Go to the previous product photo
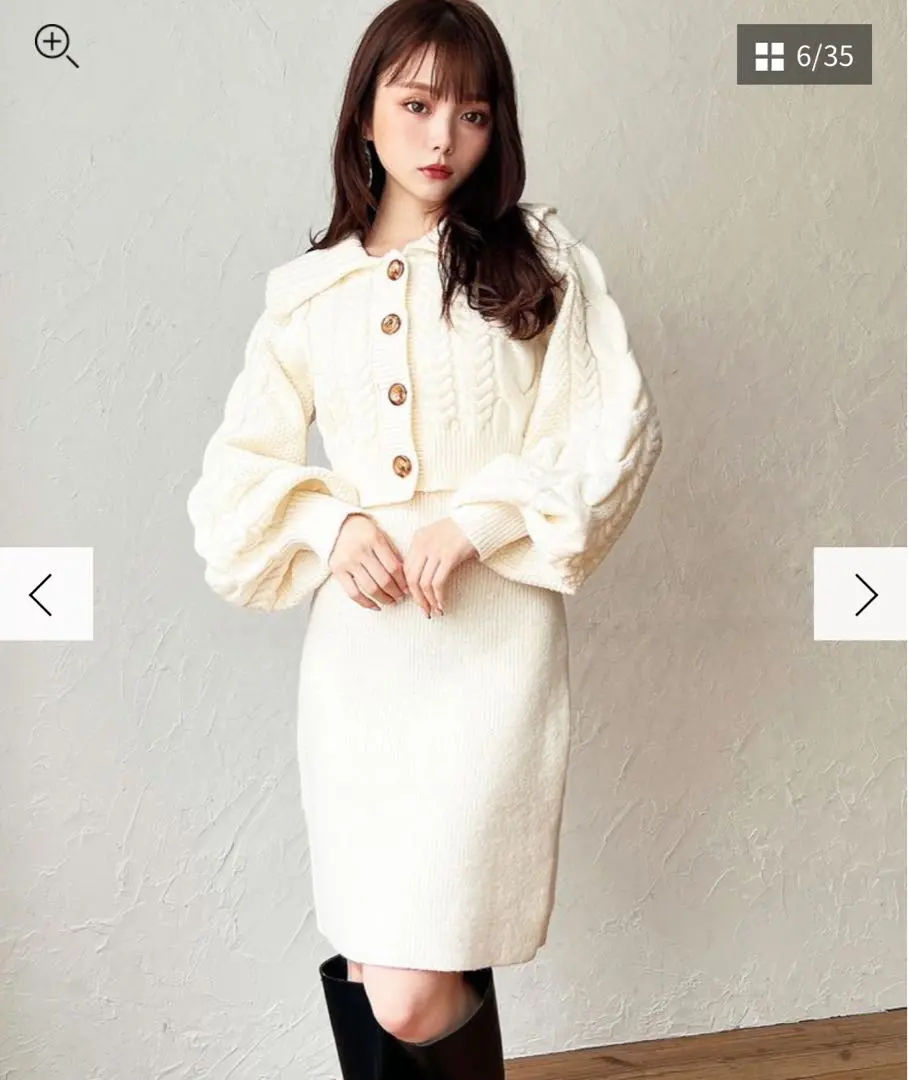Viewport: 908px width, 1080px height. tap(44, 594)
